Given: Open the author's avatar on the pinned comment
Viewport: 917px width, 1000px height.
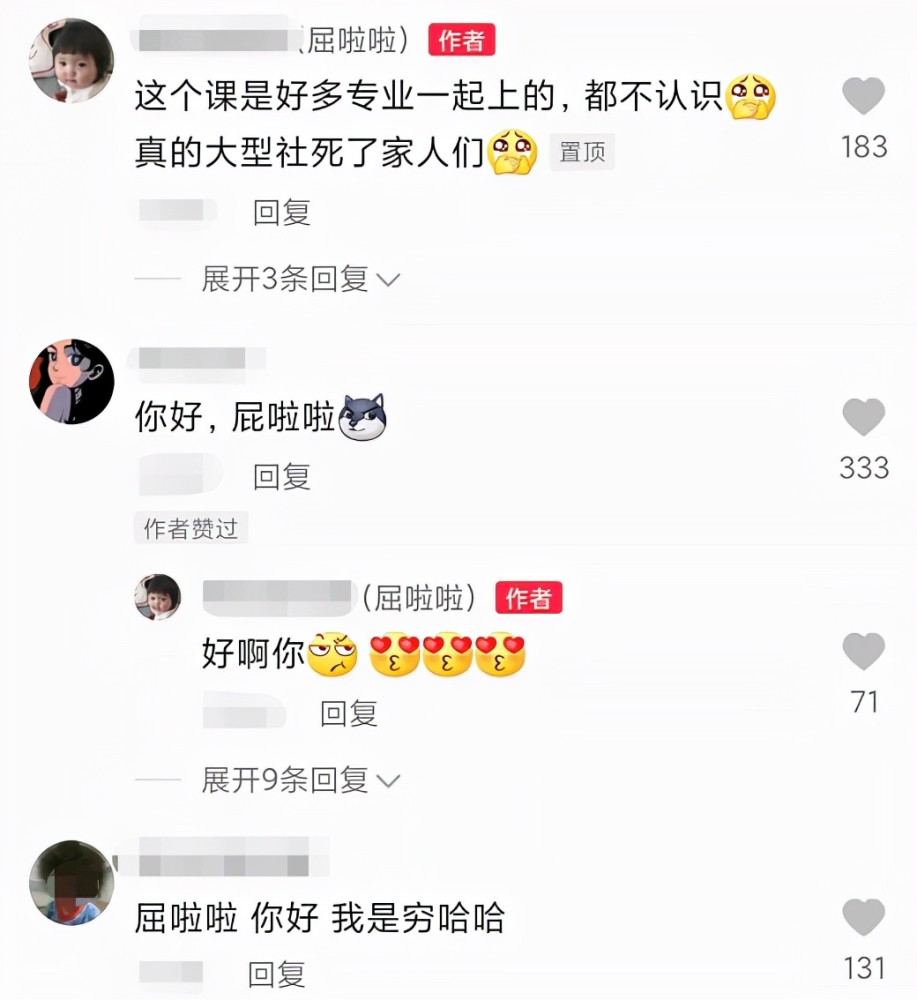Looking at the screenshot, I should (x=71, y=59).
